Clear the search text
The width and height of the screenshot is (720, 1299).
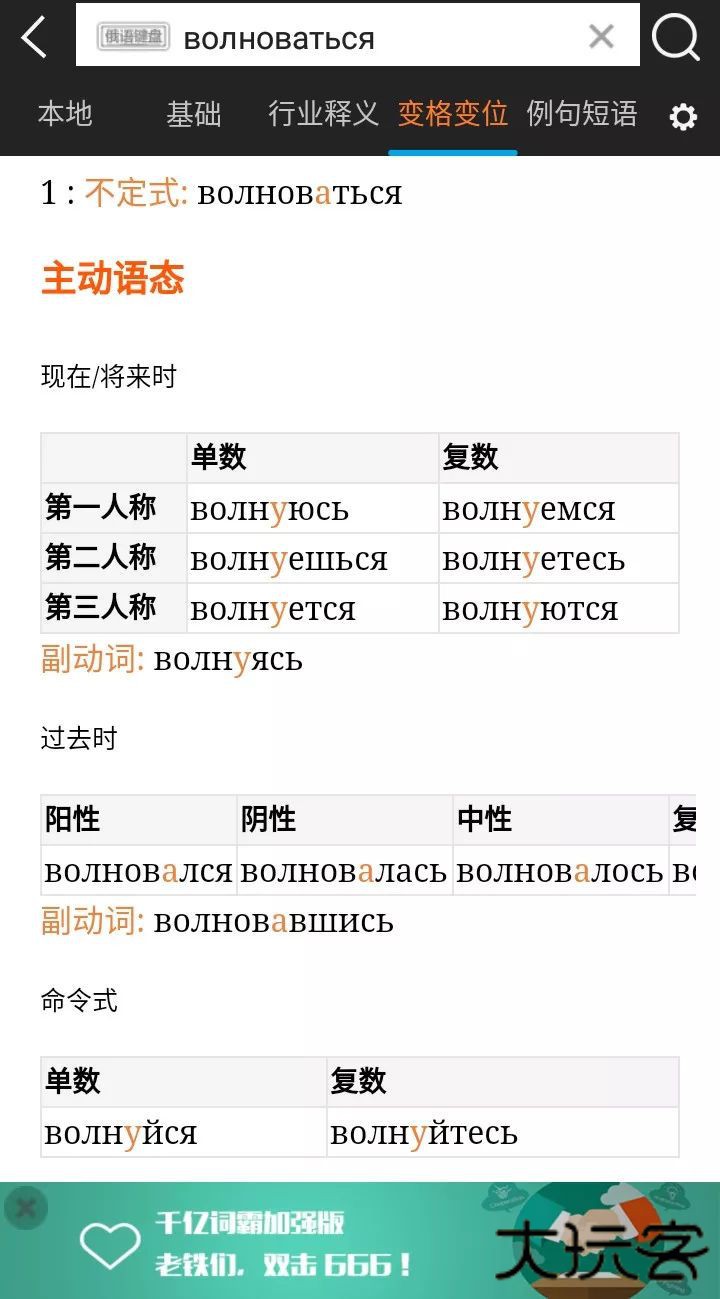point(601,37)
